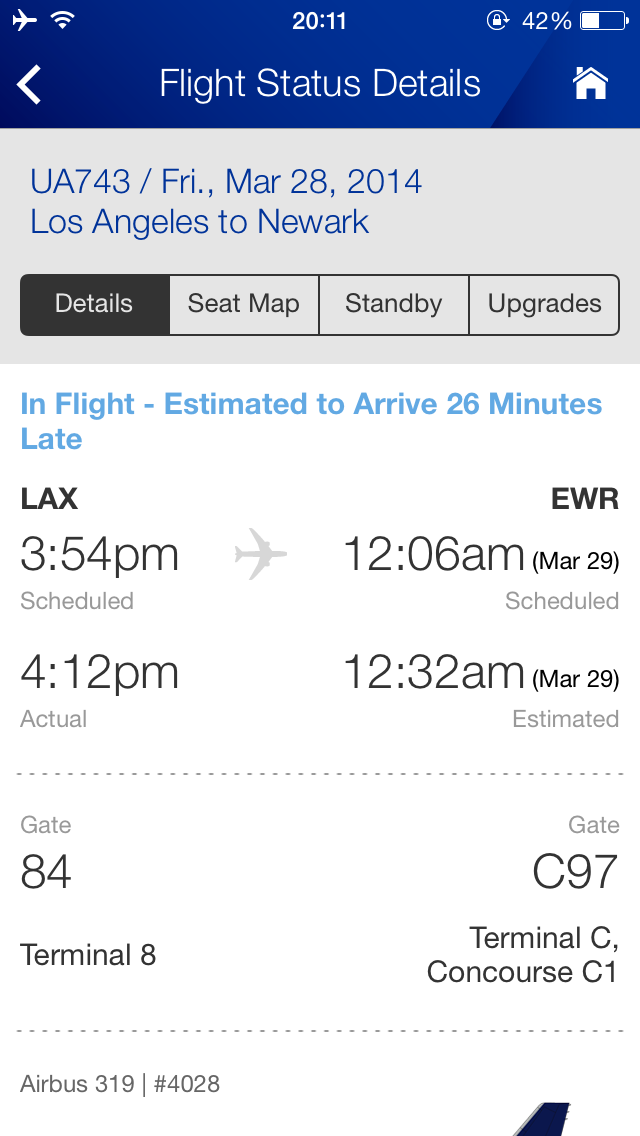View the Standby list tab
This screenshot has width=640, height=1136.
[x=394, y=304]
